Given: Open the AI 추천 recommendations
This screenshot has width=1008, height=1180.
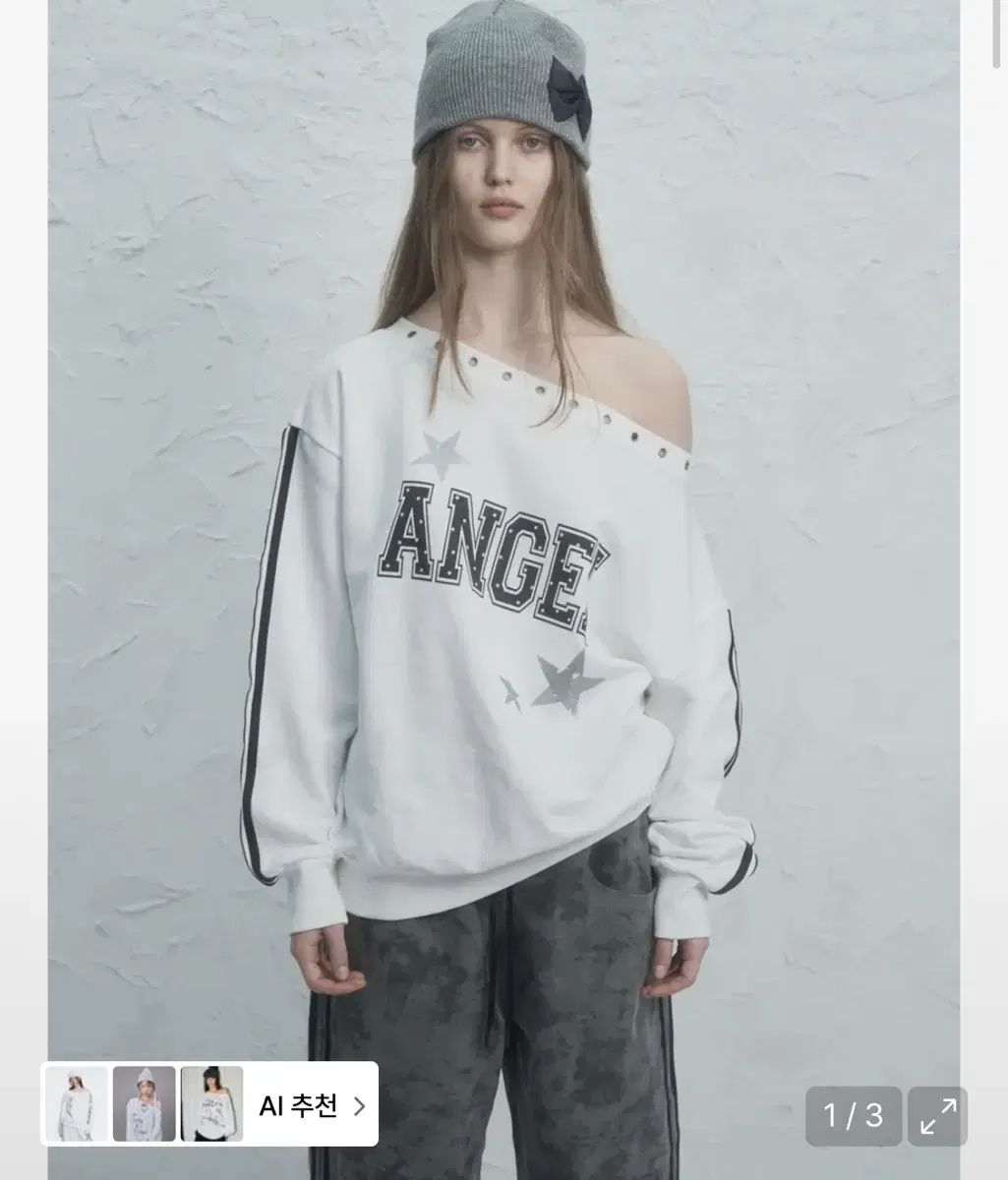Looking at the screenshot, I should coord(310,1105).
